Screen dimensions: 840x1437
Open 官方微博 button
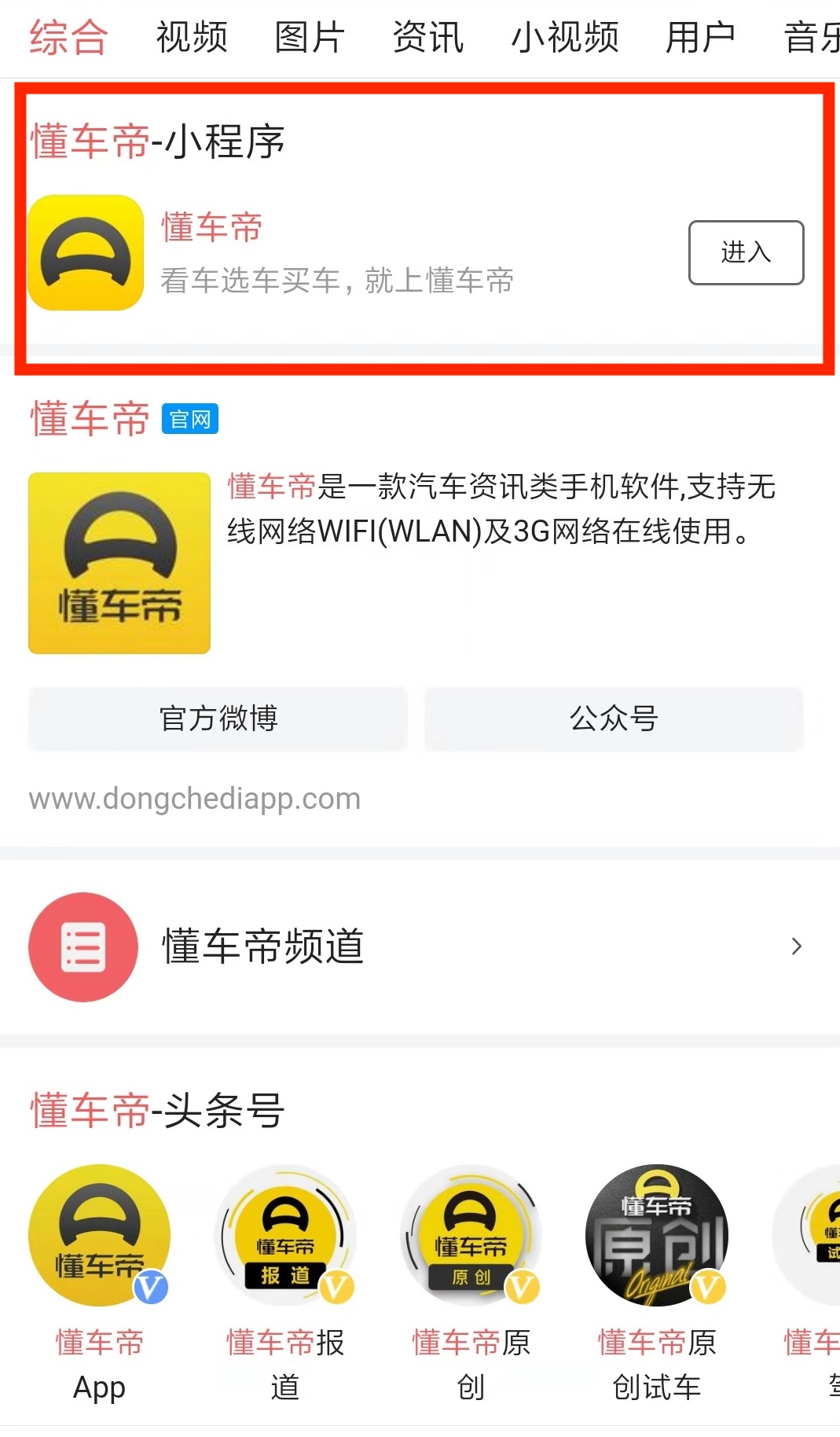tap(218, 718)
